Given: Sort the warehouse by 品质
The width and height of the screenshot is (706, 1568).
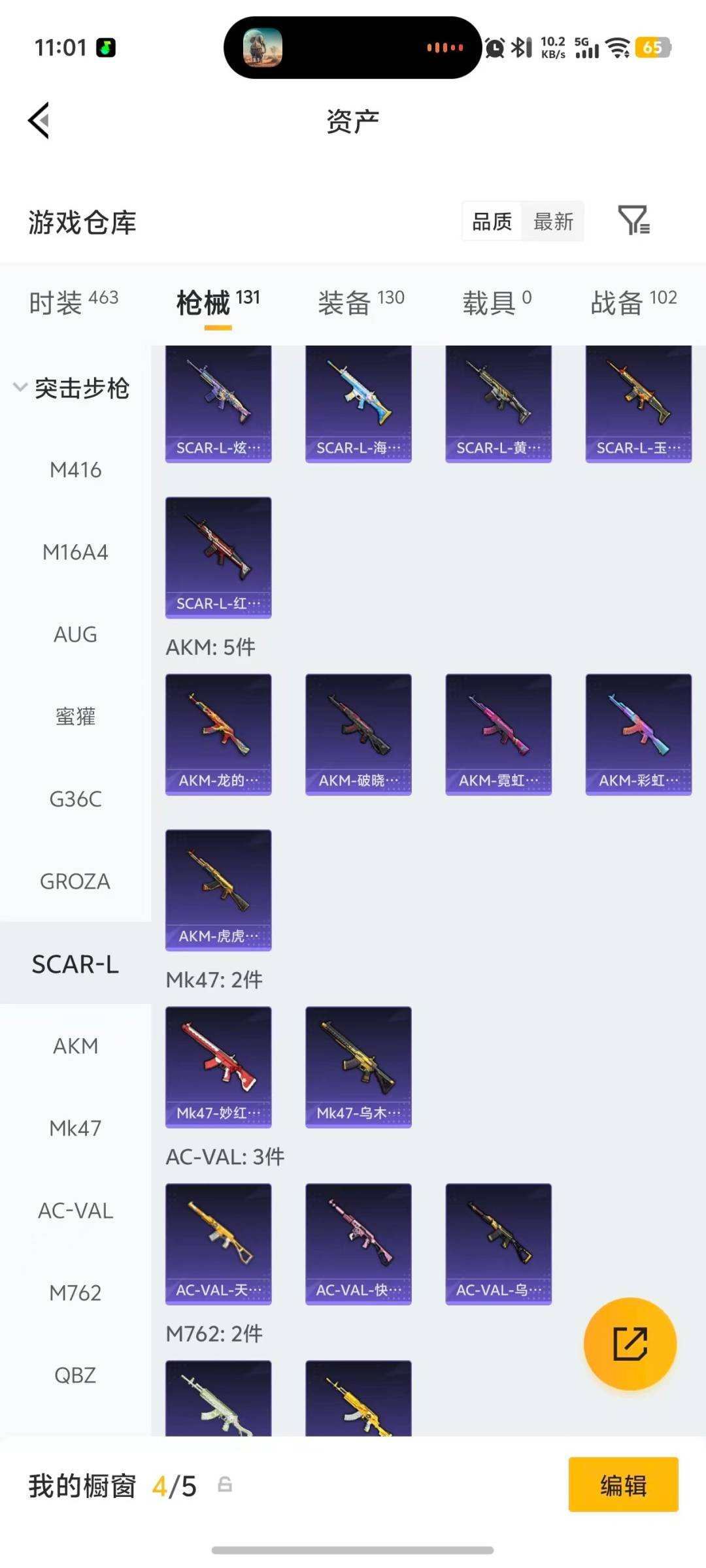Looking at the screenshot, I should 492,221.
